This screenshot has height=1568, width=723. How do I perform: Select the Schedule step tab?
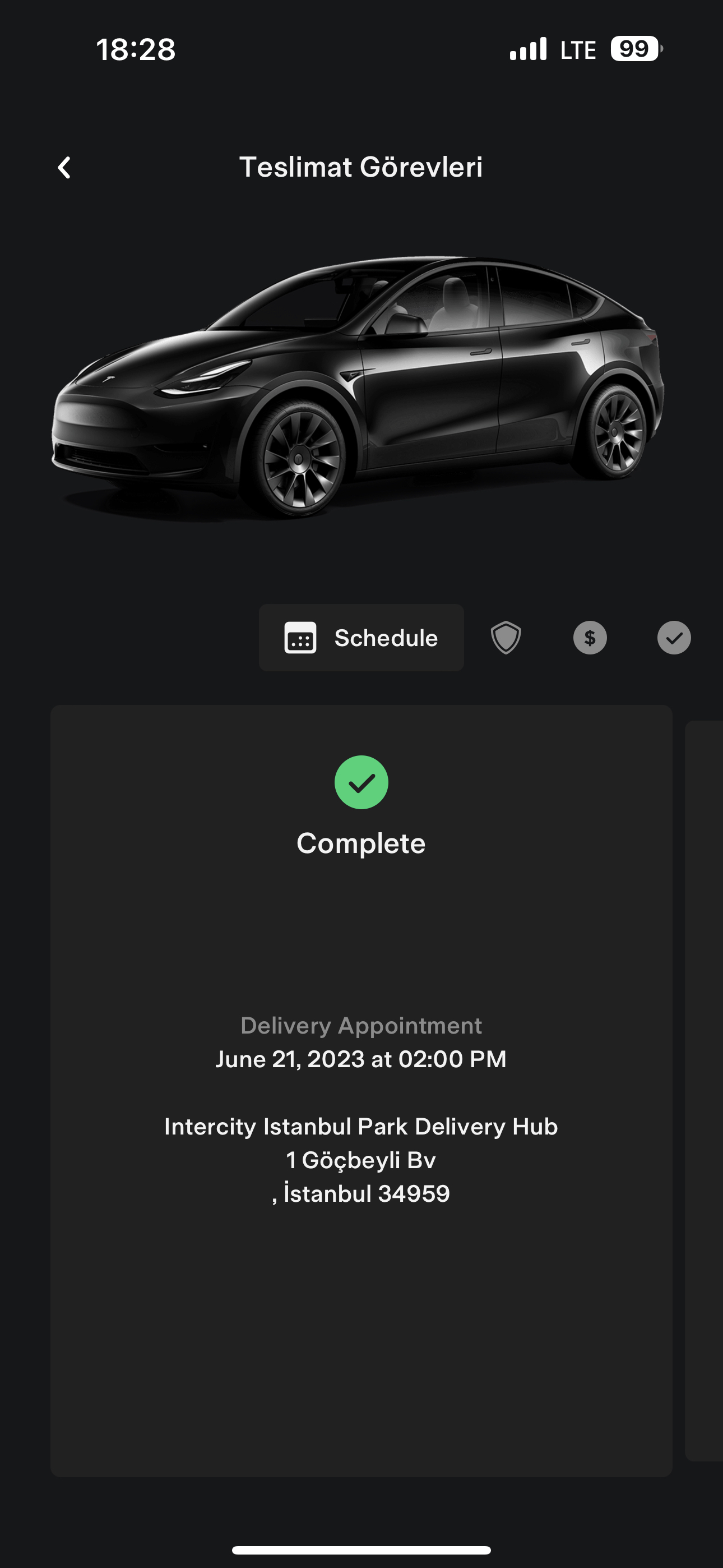coord(361,637)
